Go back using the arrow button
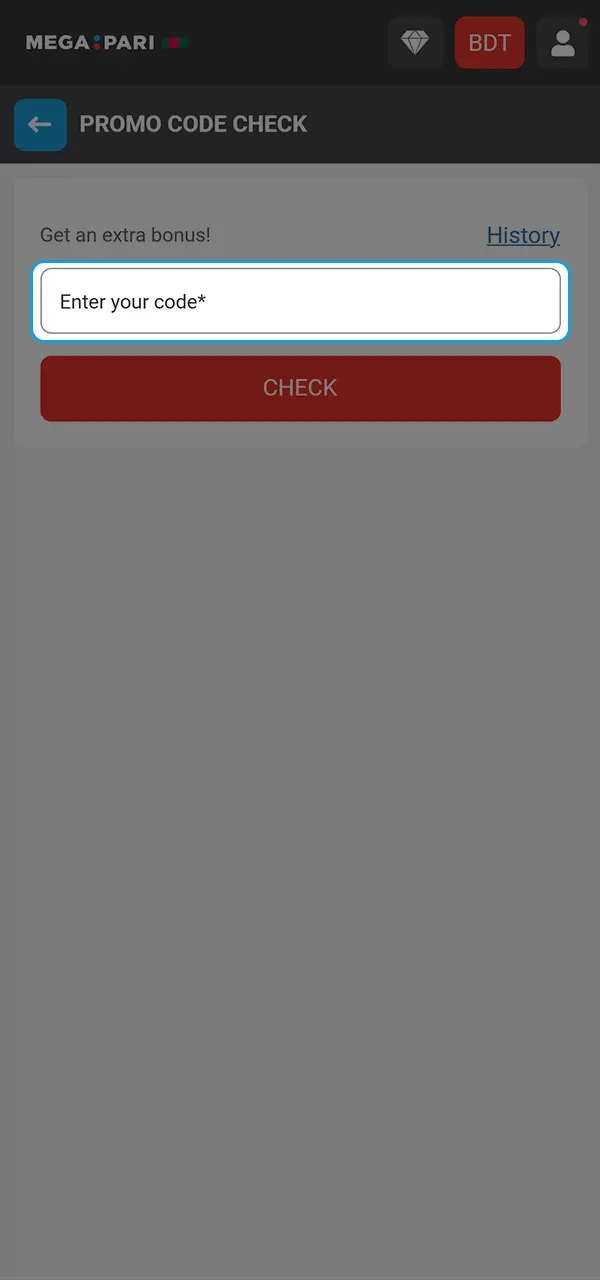600x1280 pixels. click(40, 125)
